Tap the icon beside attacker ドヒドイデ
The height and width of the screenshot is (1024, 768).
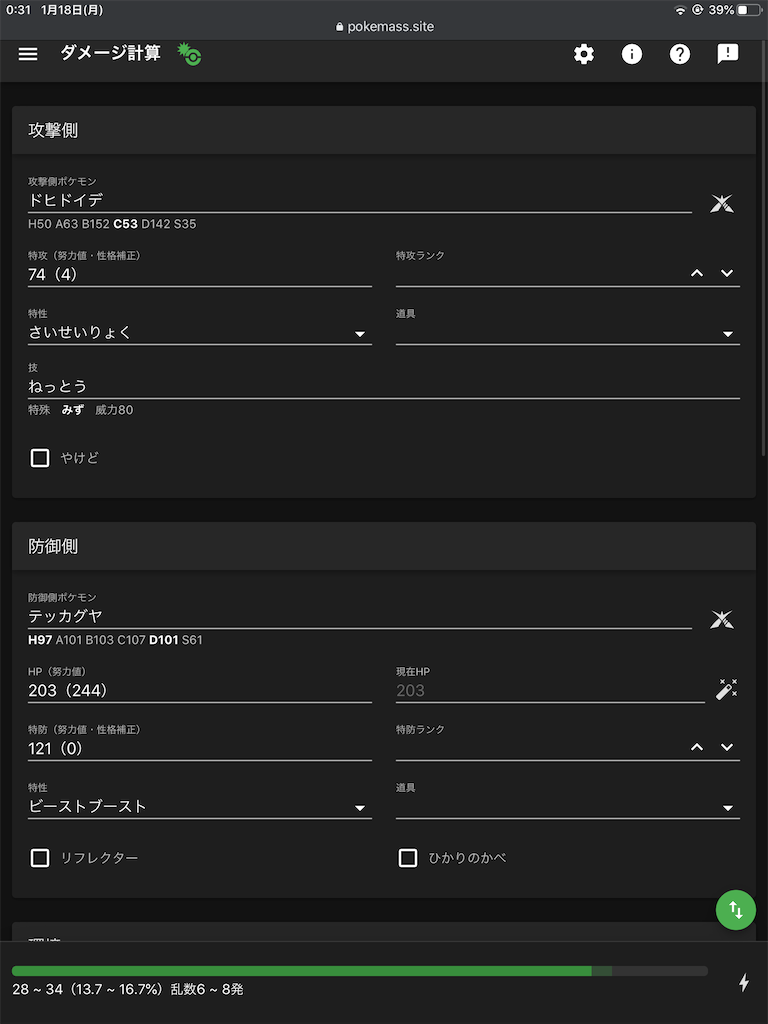point(722,204)
